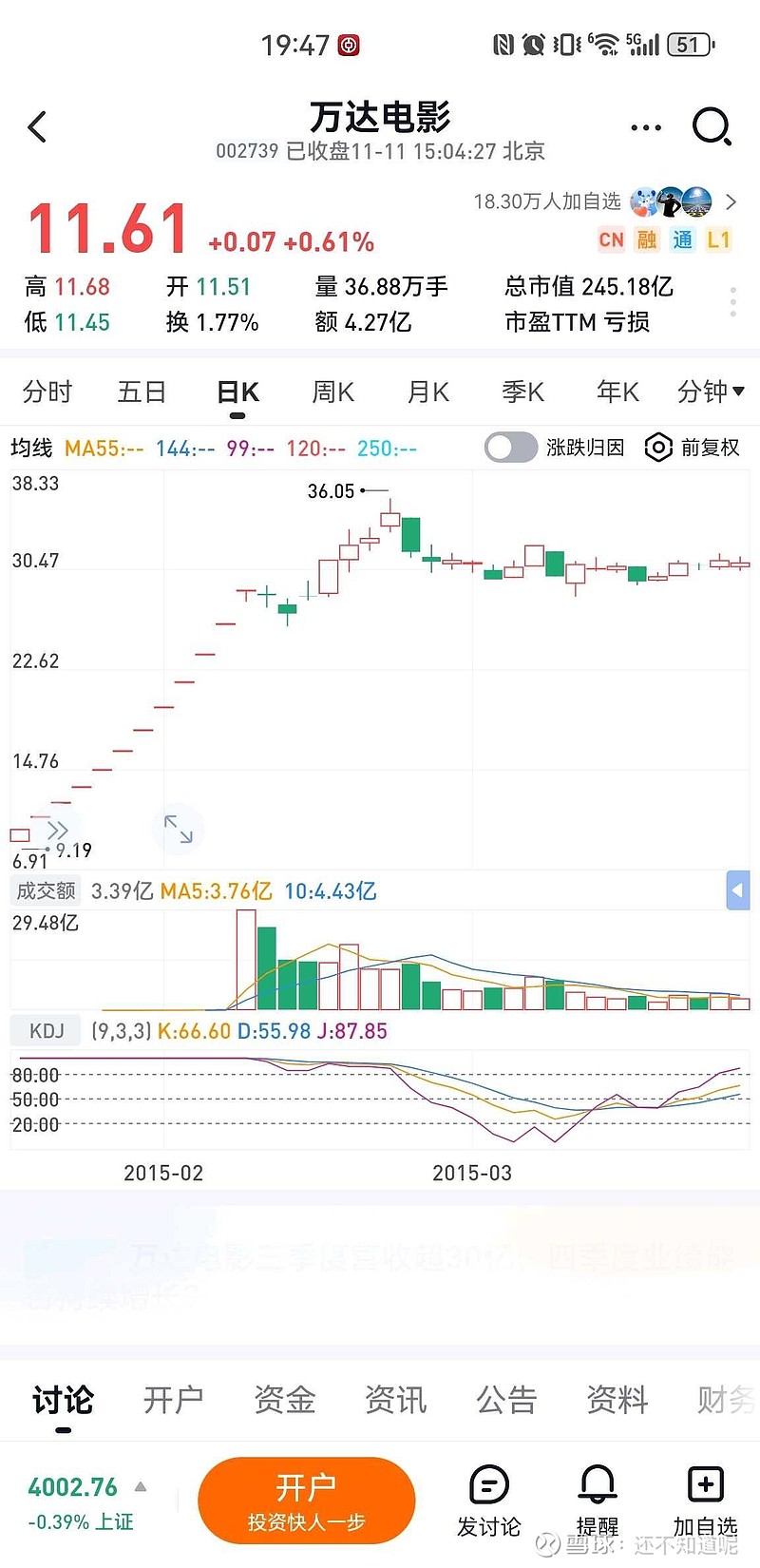Tap the KDJ indicator label
The image size is (760, 1568).
coord(45,1030)
